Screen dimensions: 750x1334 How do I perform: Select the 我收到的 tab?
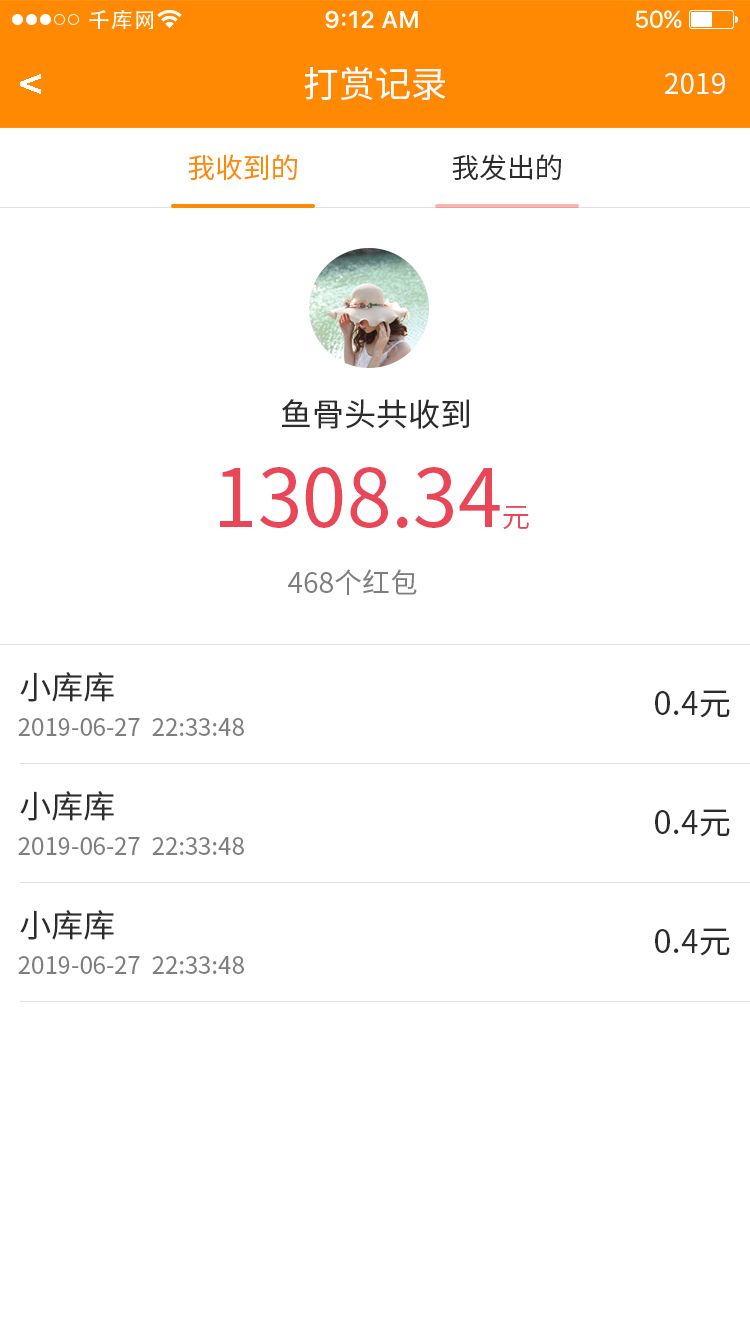(243, 168)
